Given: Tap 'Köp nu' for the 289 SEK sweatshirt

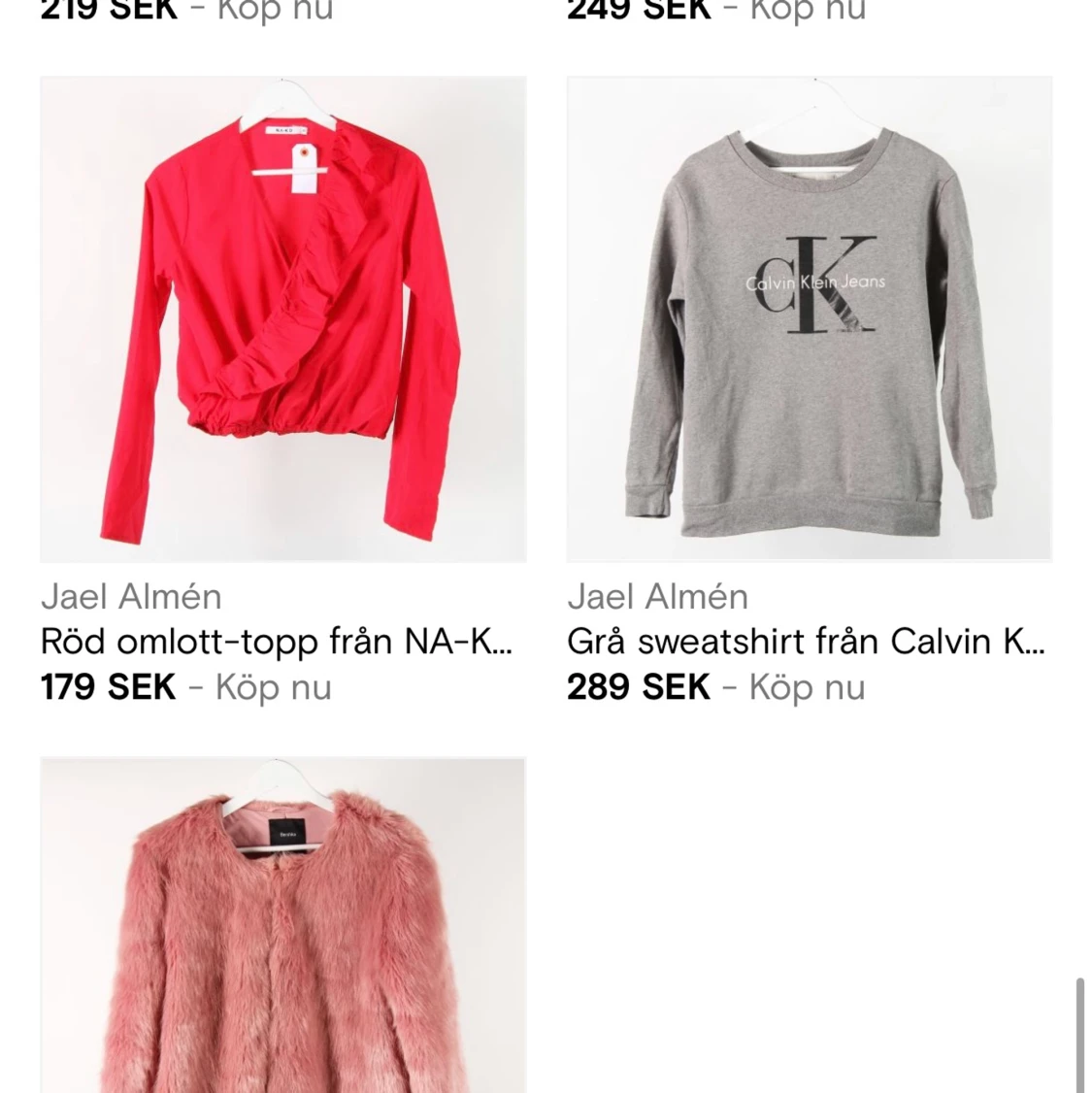Looking at the screenshot, I should tap(807, 687).
